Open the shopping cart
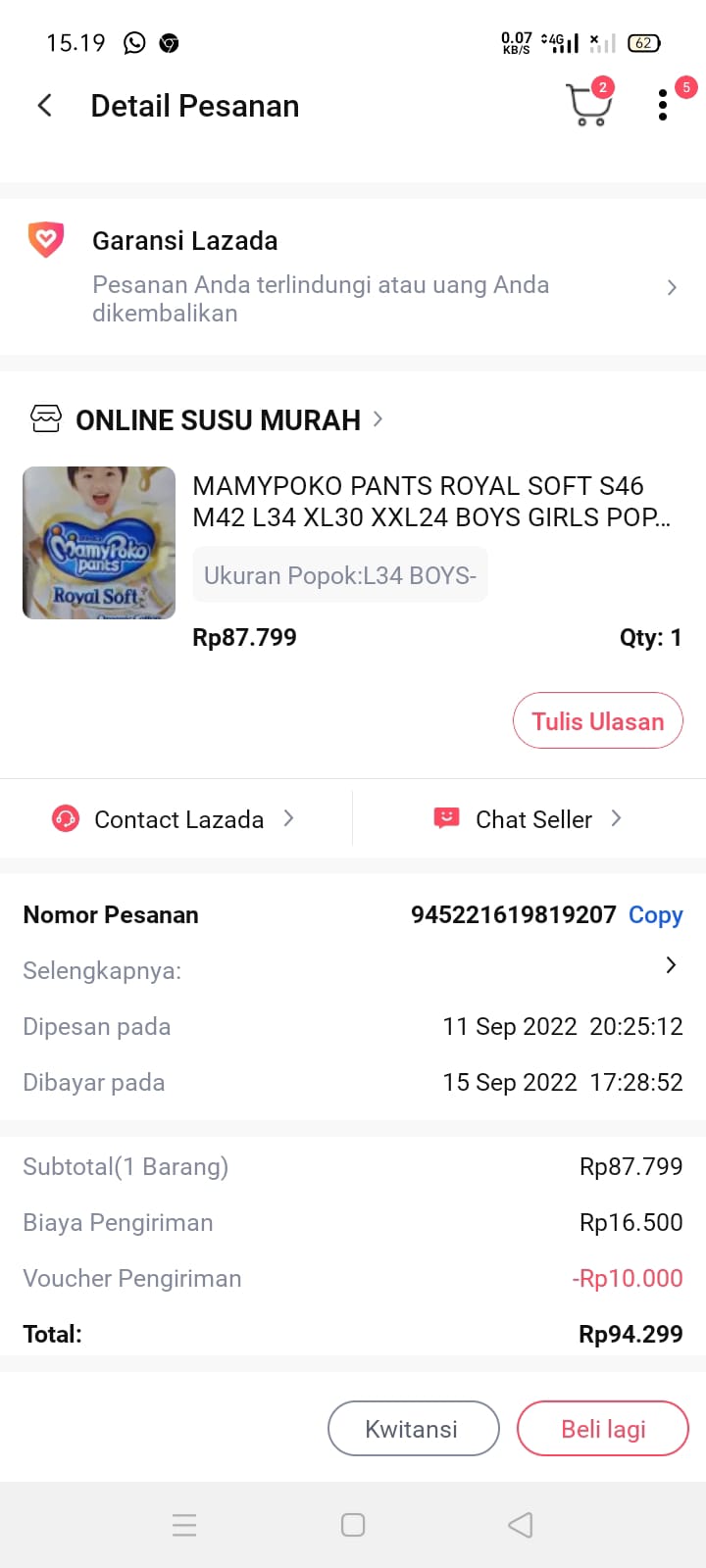Viewport: 706px width, 1568px height. click(x=588, y=105)
